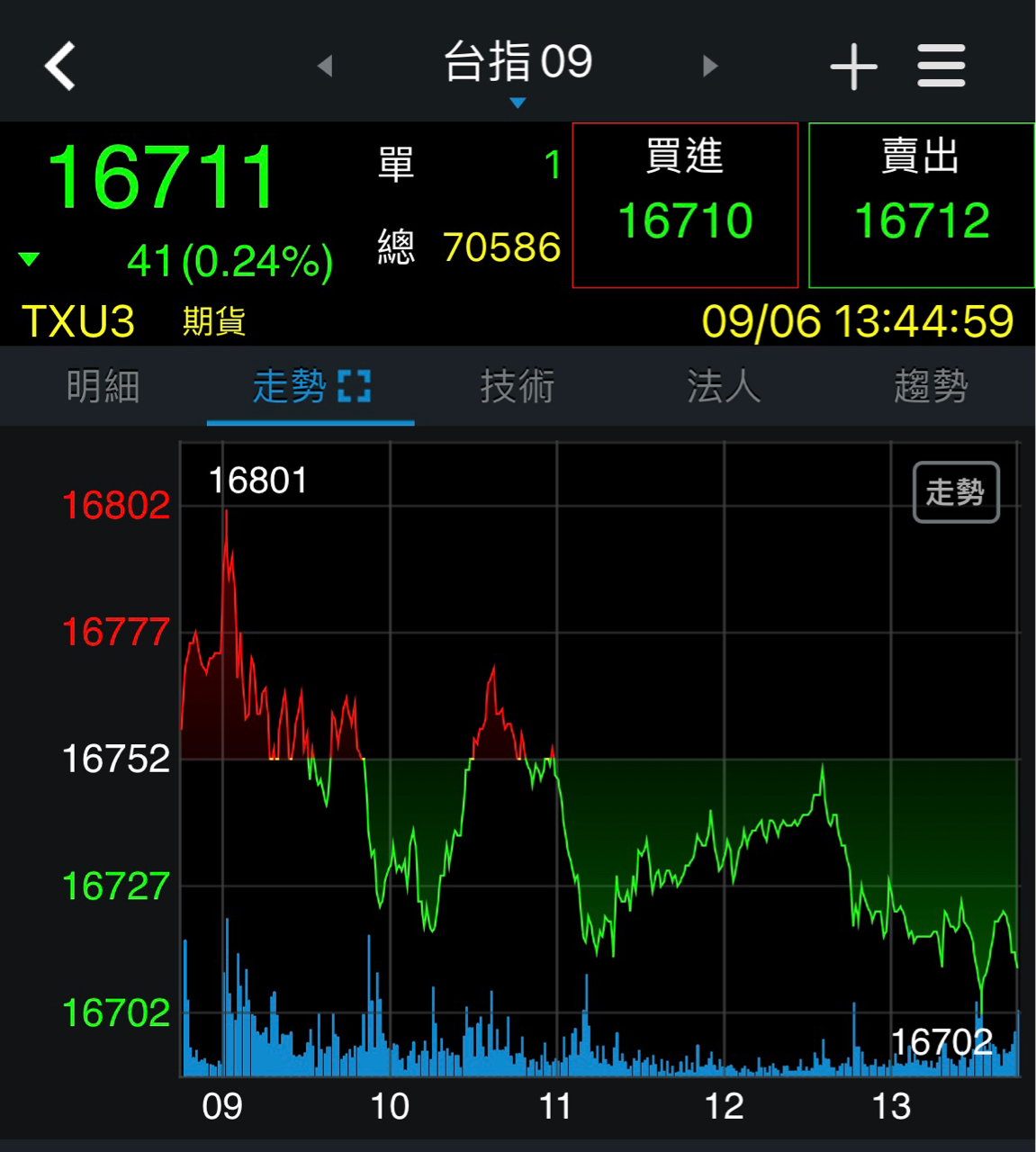1036x1152 pixels.
Task: Toggle the 買進 16710 bid box
Action: pos(685,202)
